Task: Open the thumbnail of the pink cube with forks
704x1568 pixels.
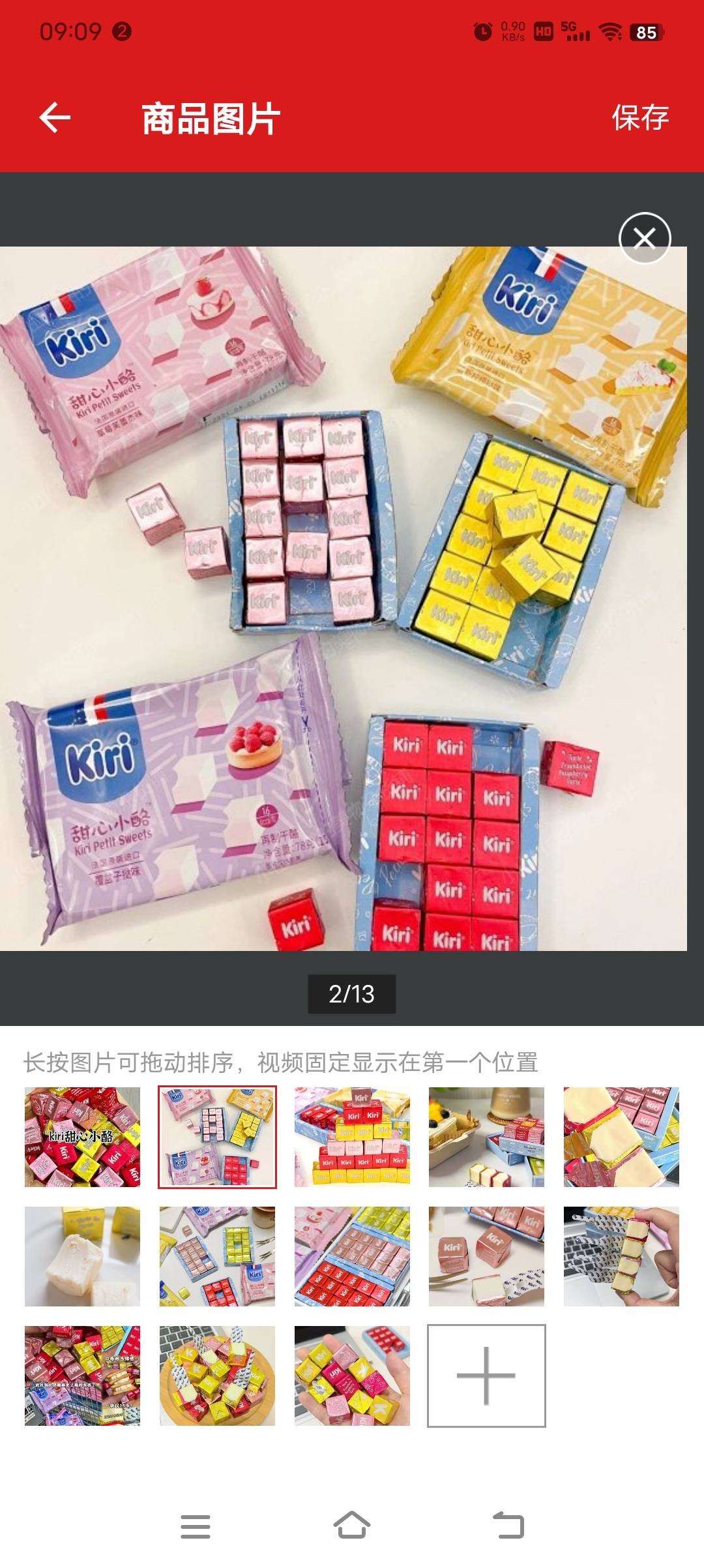Action: [x=486, y=1256]
